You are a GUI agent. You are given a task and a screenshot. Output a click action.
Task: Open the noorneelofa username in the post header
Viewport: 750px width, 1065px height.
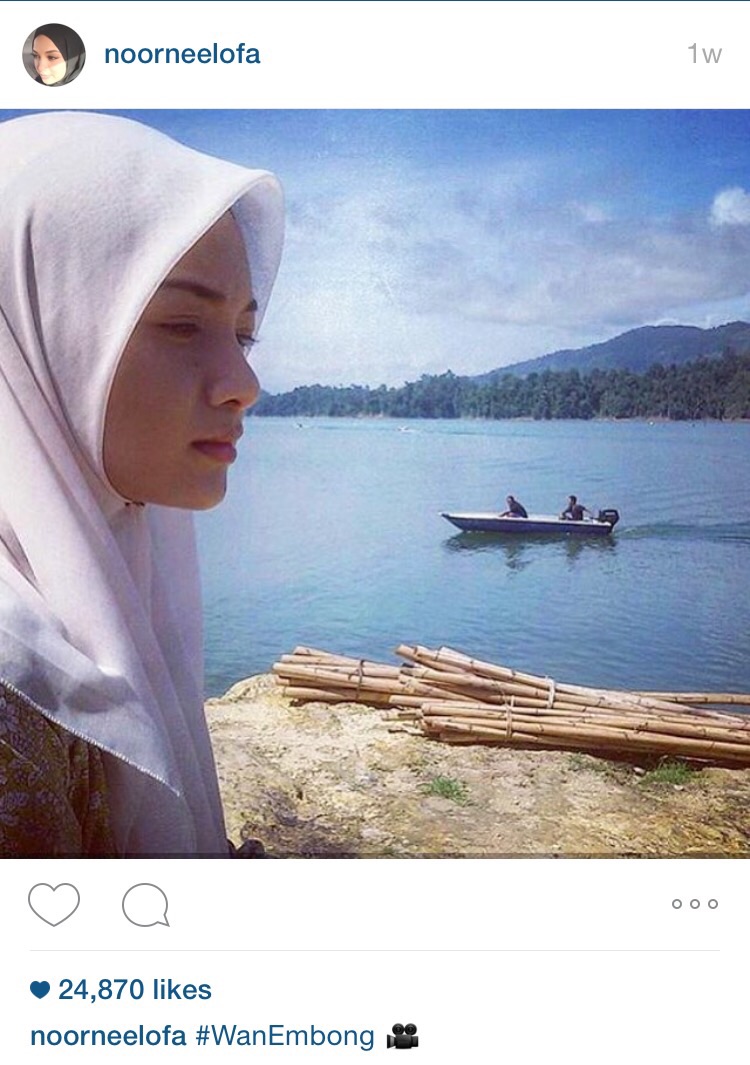coord(182,54)
